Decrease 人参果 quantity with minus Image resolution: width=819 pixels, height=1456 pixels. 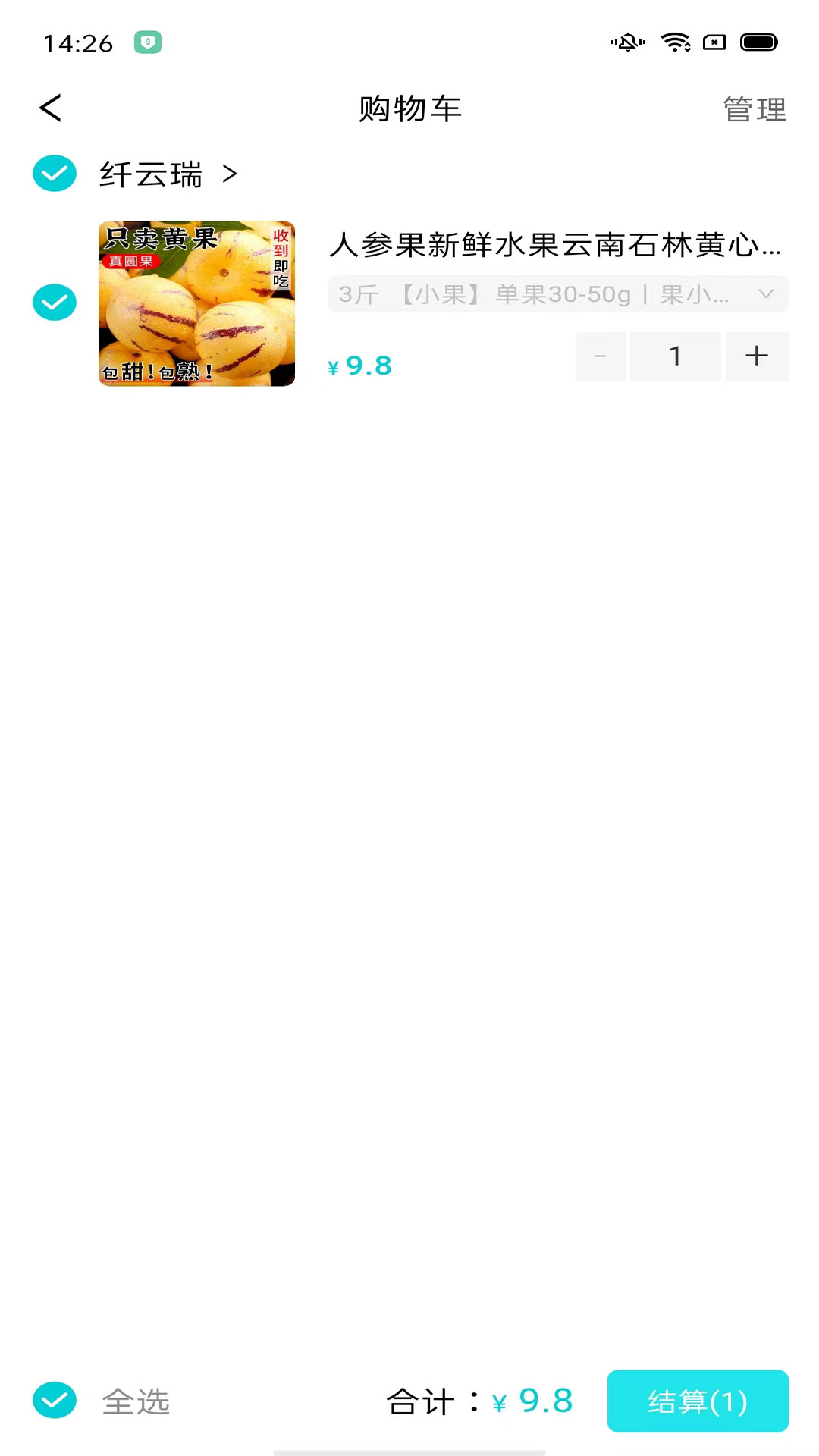coord(601,356)
